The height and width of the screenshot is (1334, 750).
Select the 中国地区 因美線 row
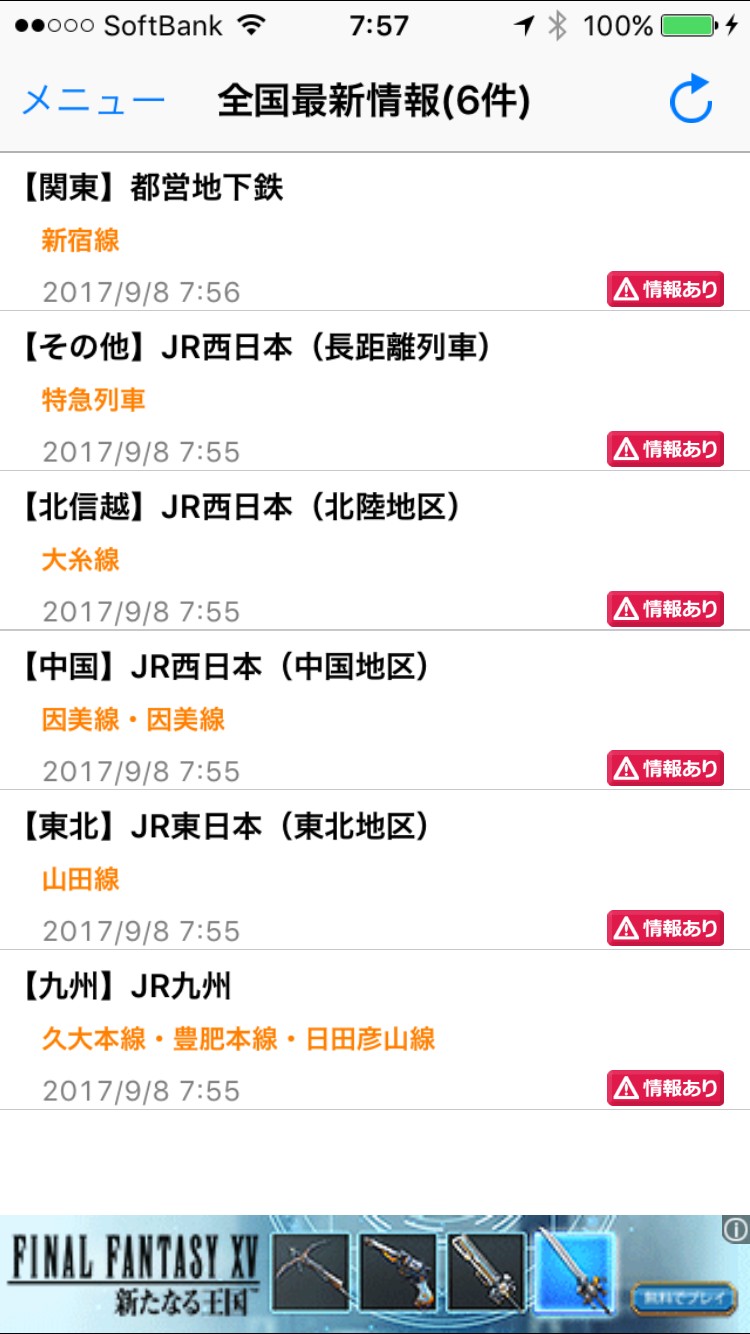tap(375, 712)
